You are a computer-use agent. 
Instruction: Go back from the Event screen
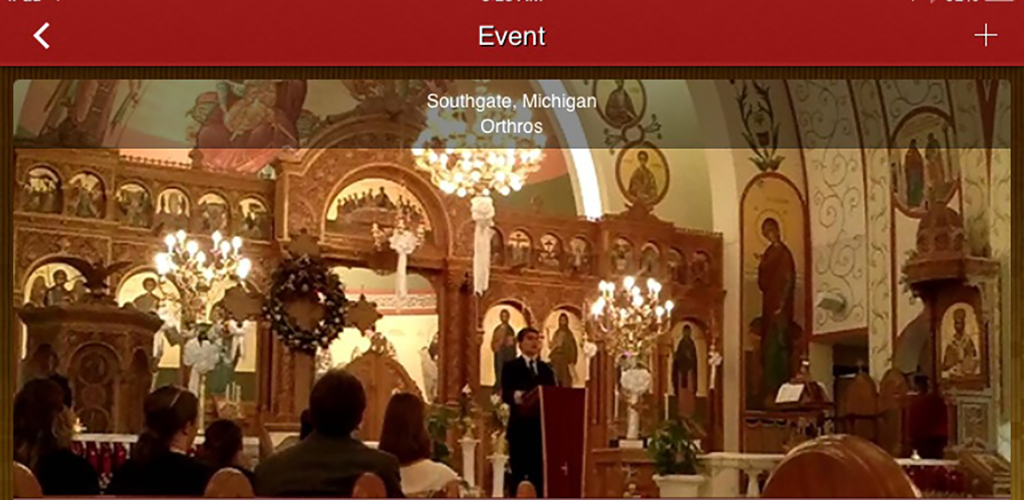(x=41, y=36)
